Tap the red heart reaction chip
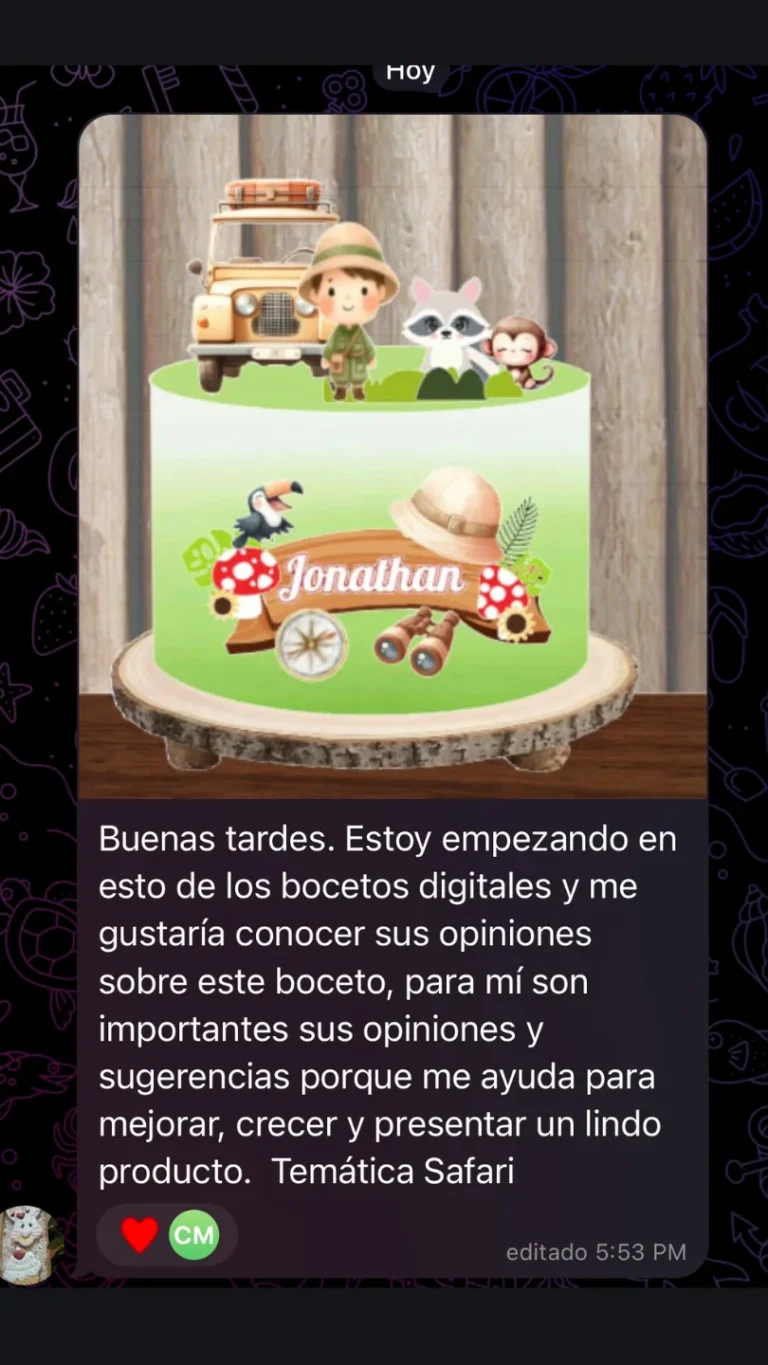Image resolution: width=768 pixels, height=1365 pixels. point(141,1235)
